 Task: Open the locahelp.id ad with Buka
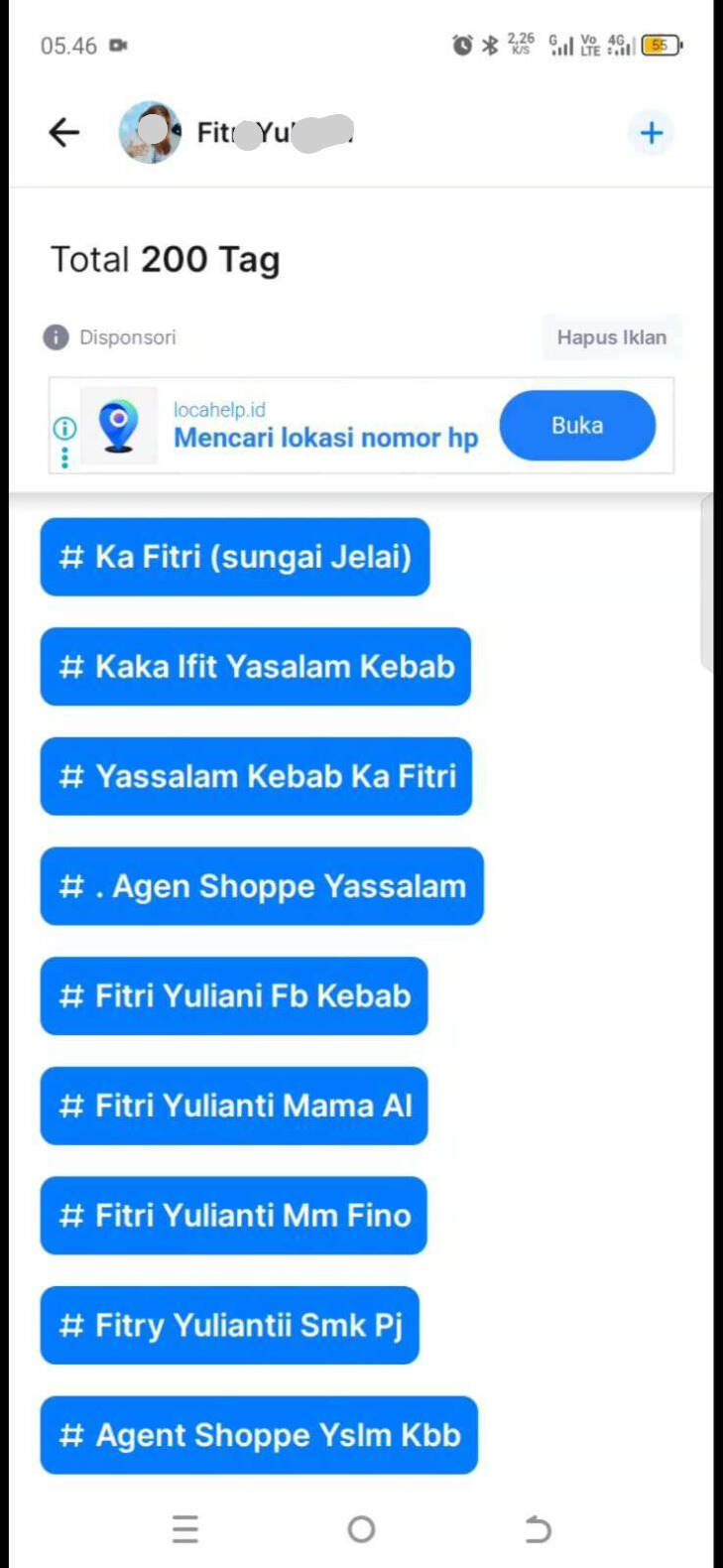click(x=577, y=426)
